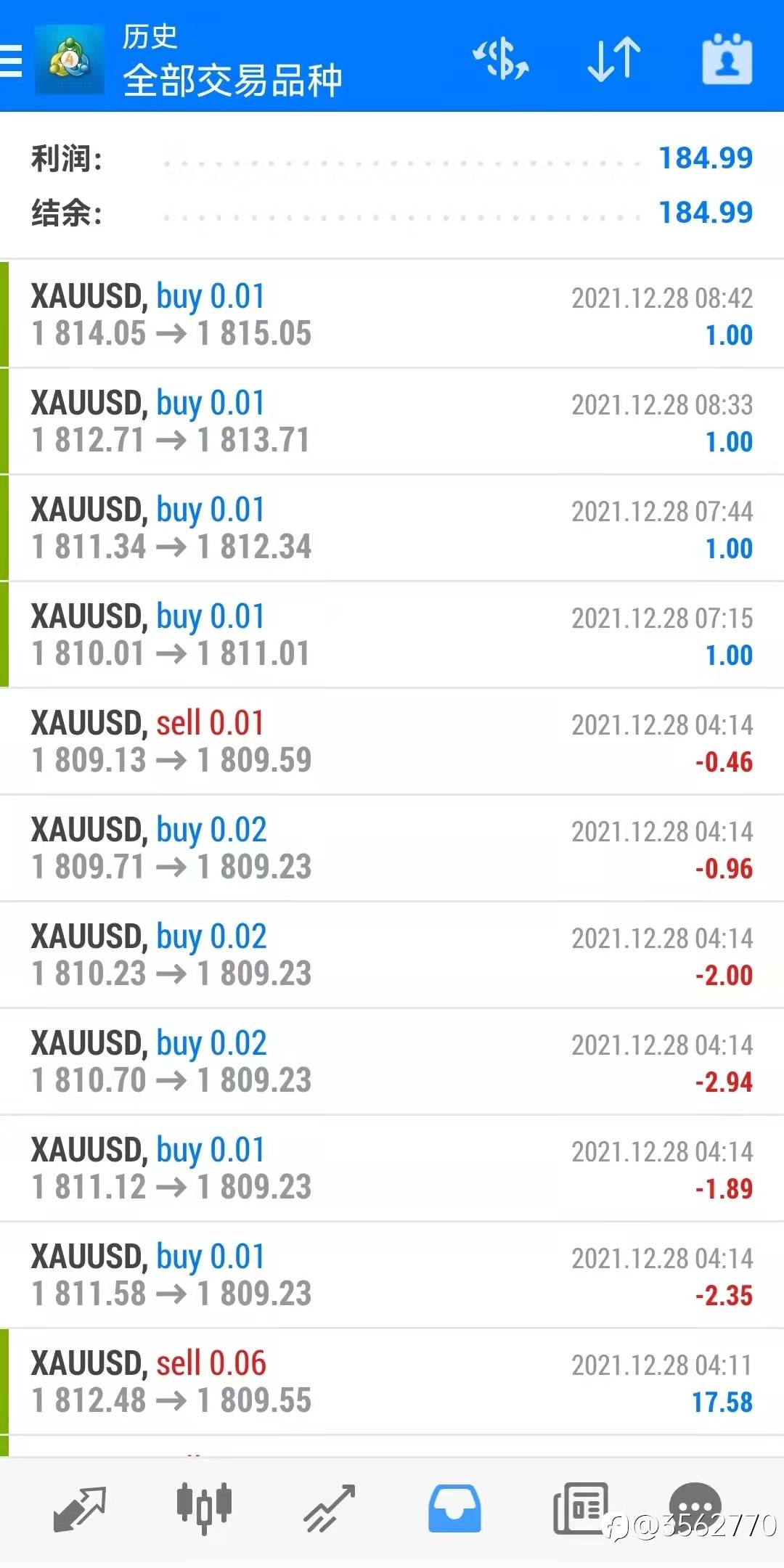Switch to the Quotes tab
Viewport: 784px width, 1568px height.
(80, 1508)
